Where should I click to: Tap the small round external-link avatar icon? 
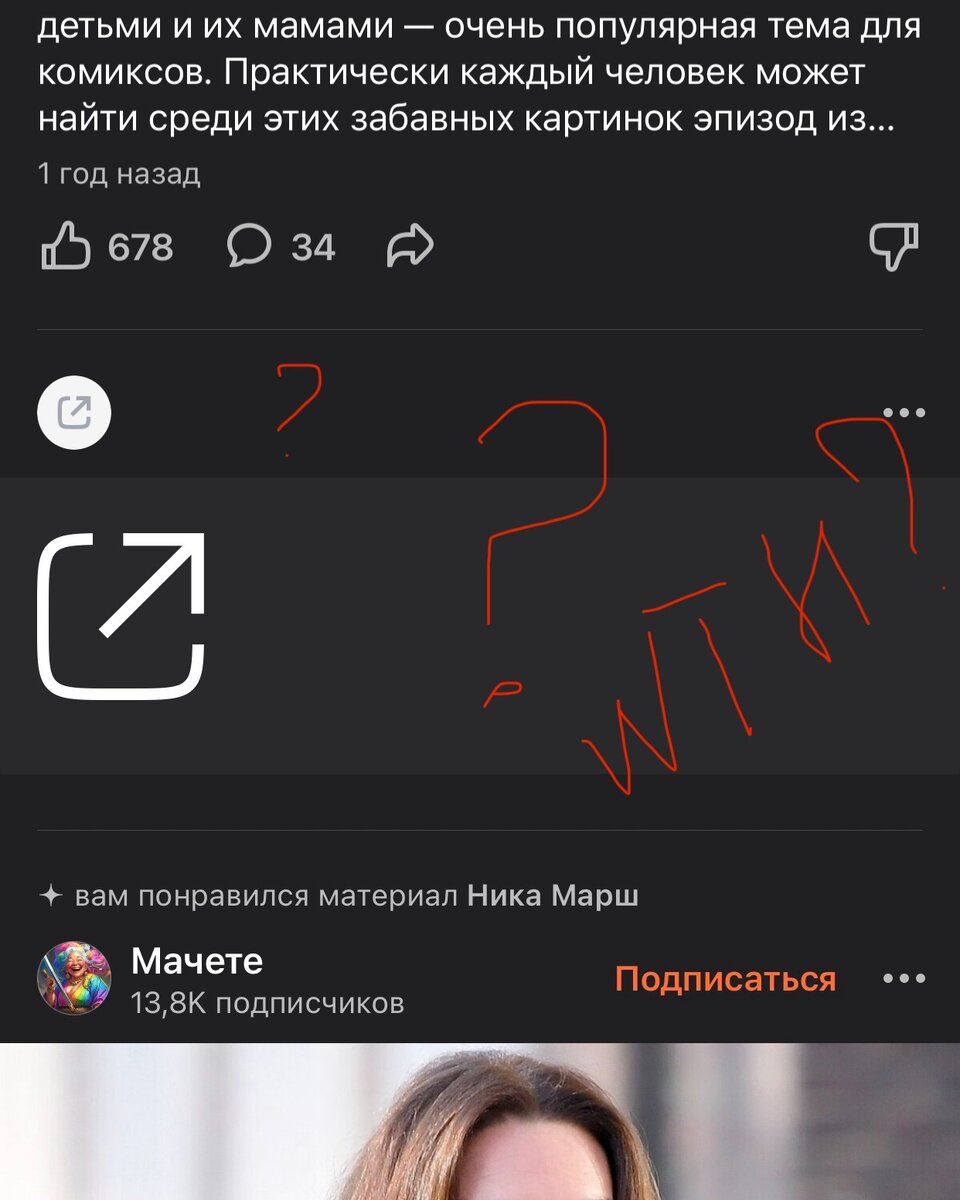pos(74,412)
